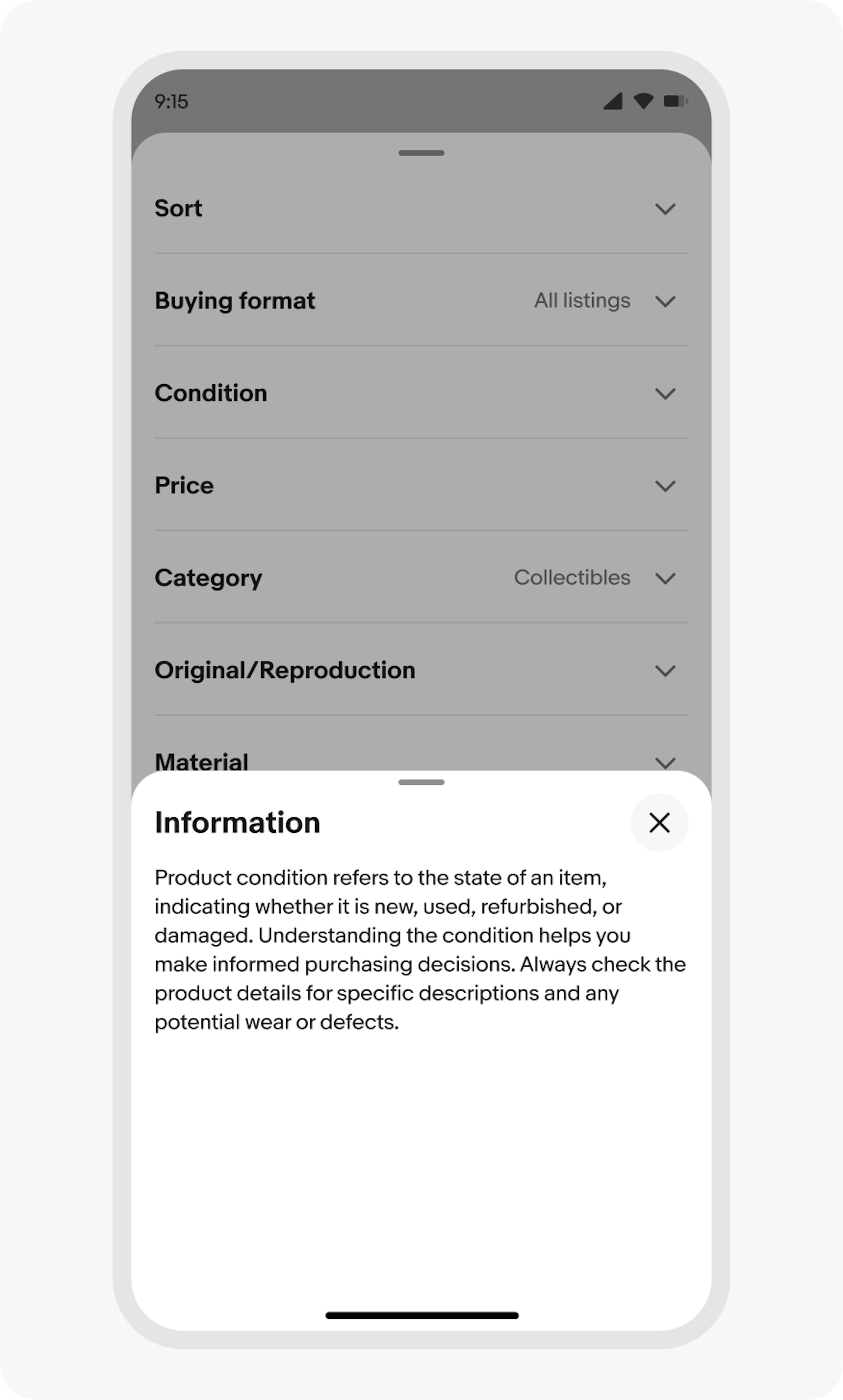Open the Original/Reproduction dropdown
The width and height of the screenshot is (843, 1400).
point(666,671)
